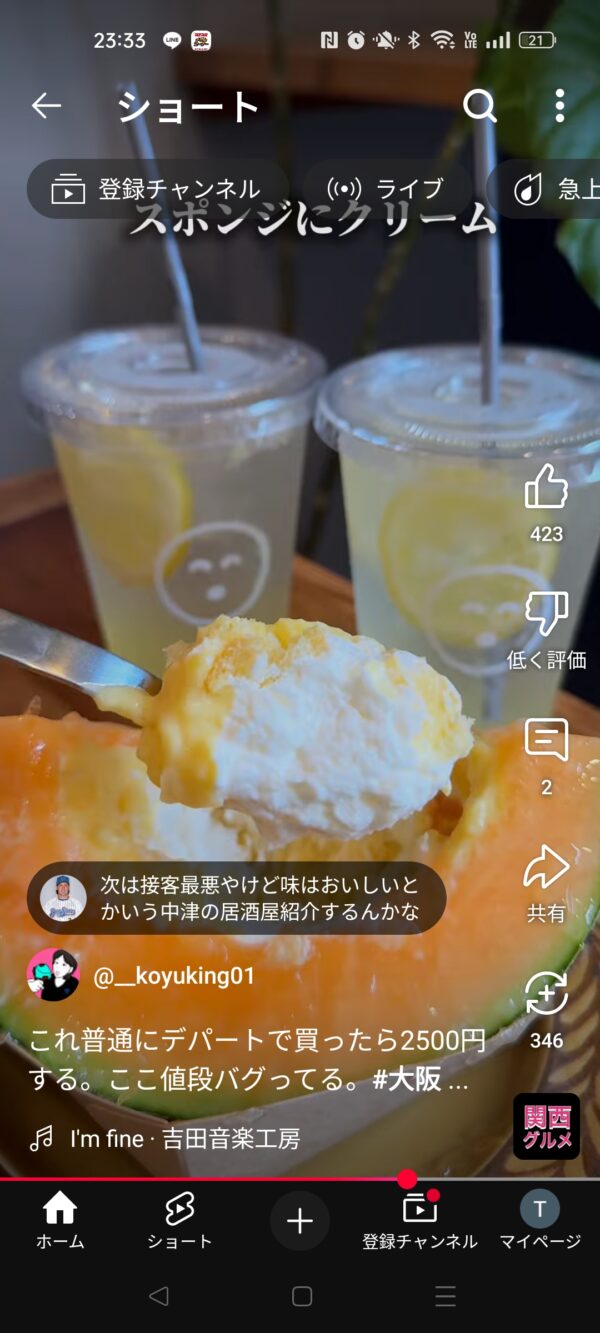600x1333 pixels.
Task: Switch to the ショート tab
Action: tap(180, 1221)
